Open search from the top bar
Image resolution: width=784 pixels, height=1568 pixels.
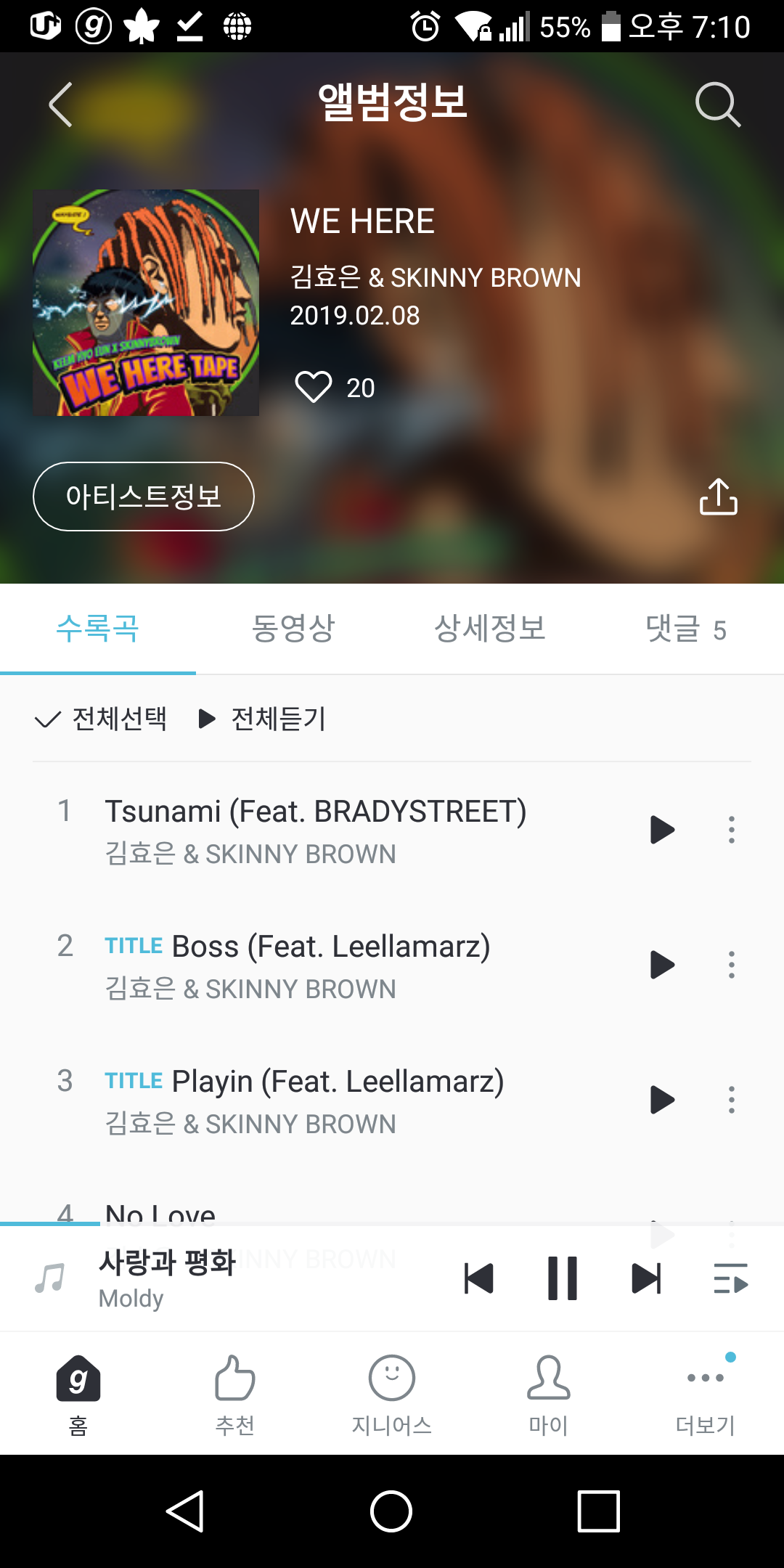click(x=717, y=105)
